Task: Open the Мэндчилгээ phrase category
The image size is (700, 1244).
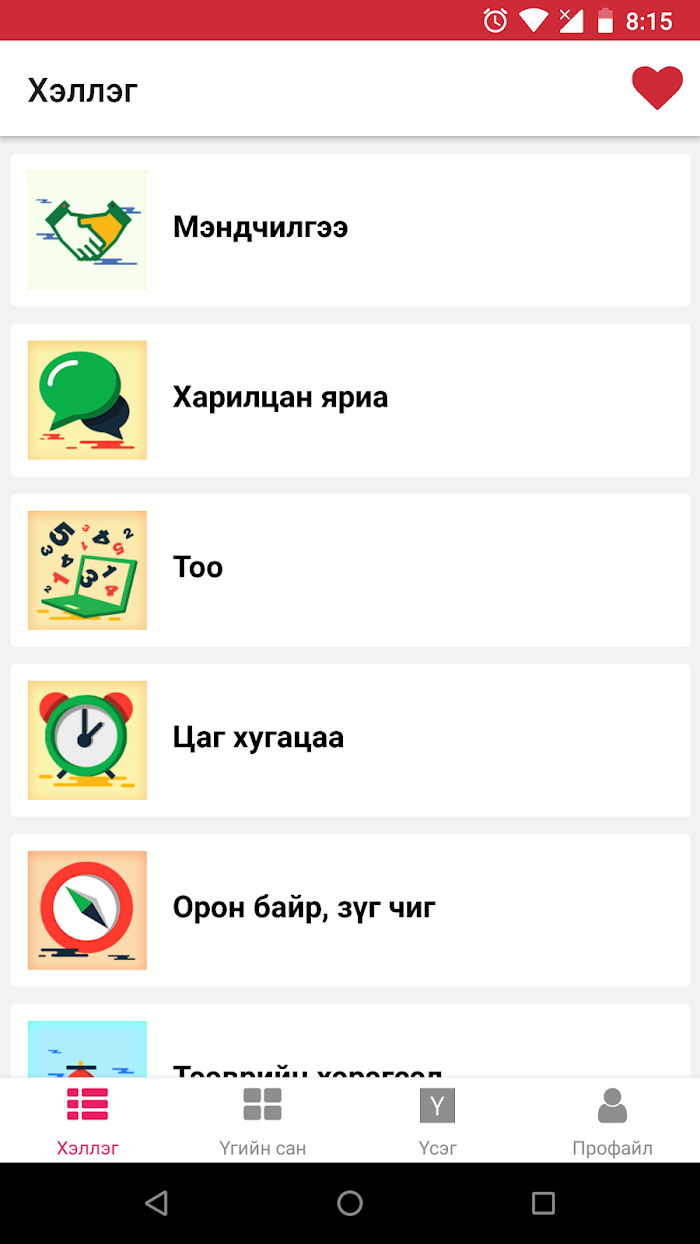Action: click(x=350, y=230)
